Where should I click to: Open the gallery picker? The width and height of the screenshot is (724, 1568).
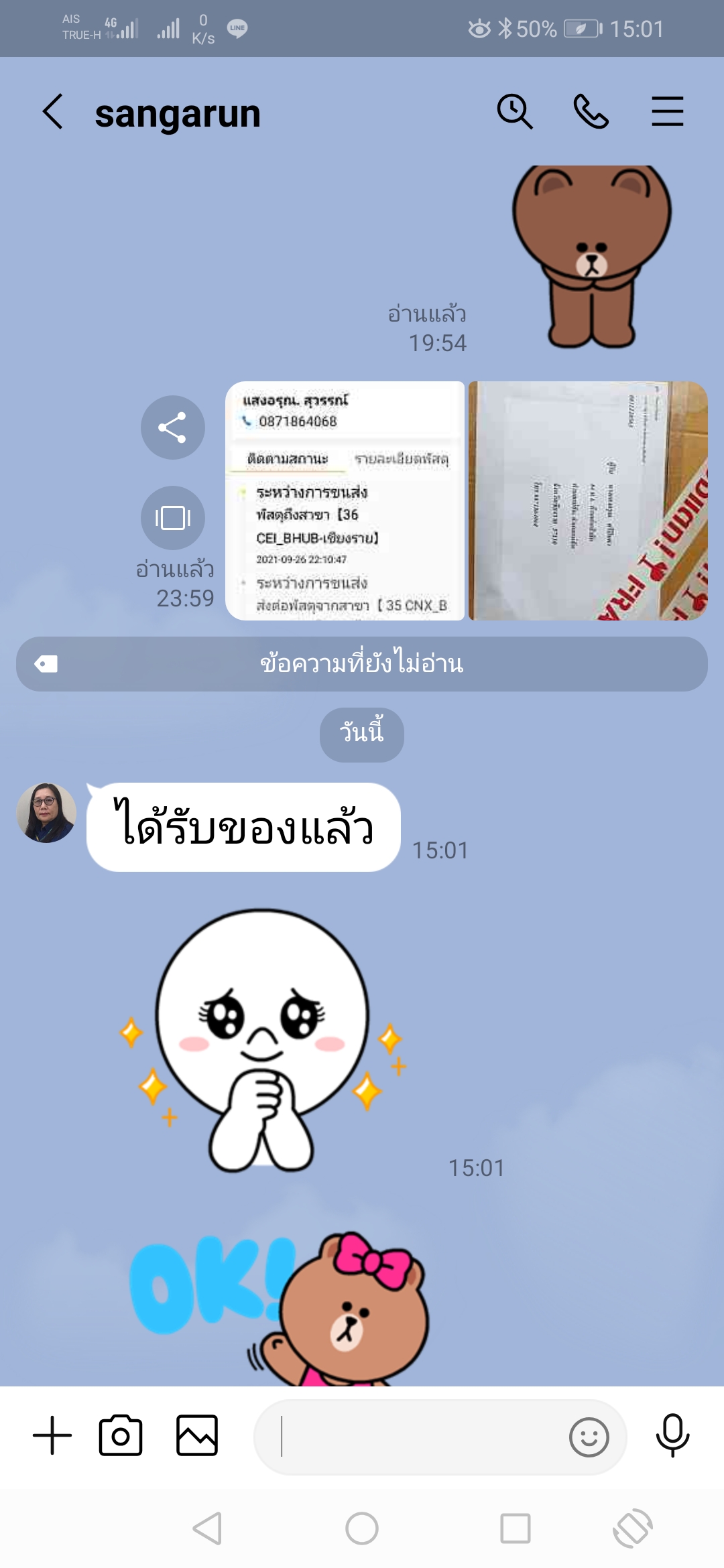pos(196,1435)
